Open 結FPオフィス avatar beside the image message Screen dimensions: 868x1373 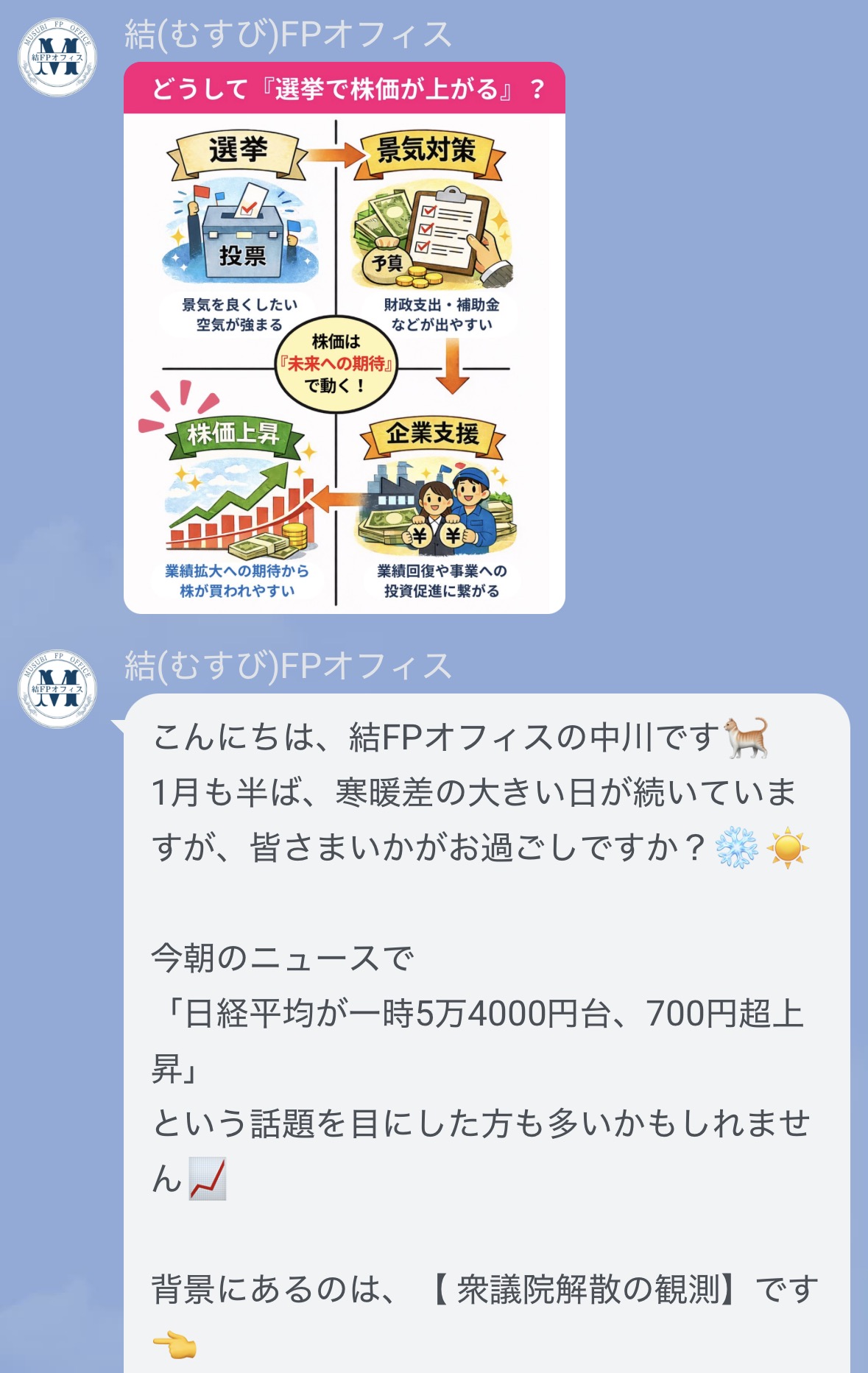click(57, 58)
